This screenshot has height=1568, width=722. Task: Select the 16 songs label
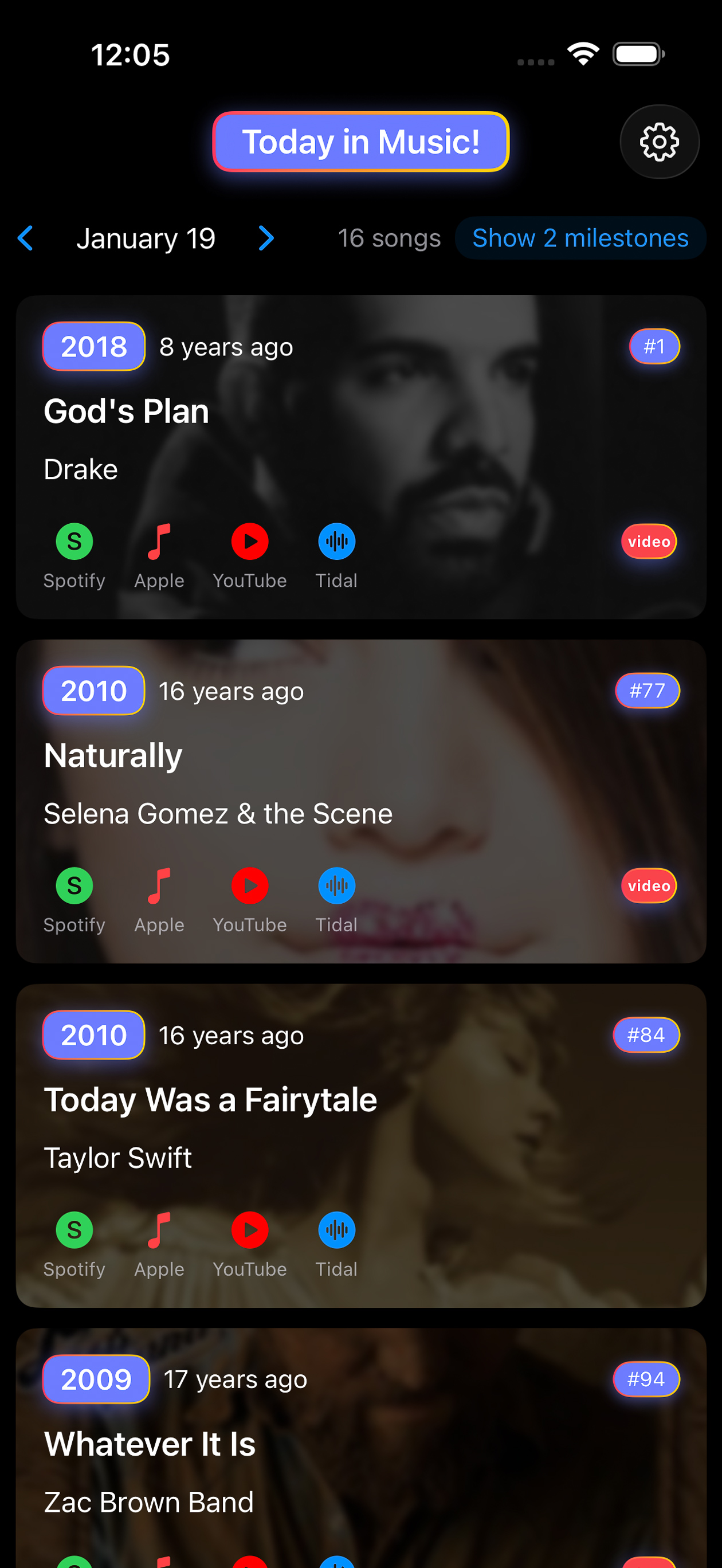[389, 238]
